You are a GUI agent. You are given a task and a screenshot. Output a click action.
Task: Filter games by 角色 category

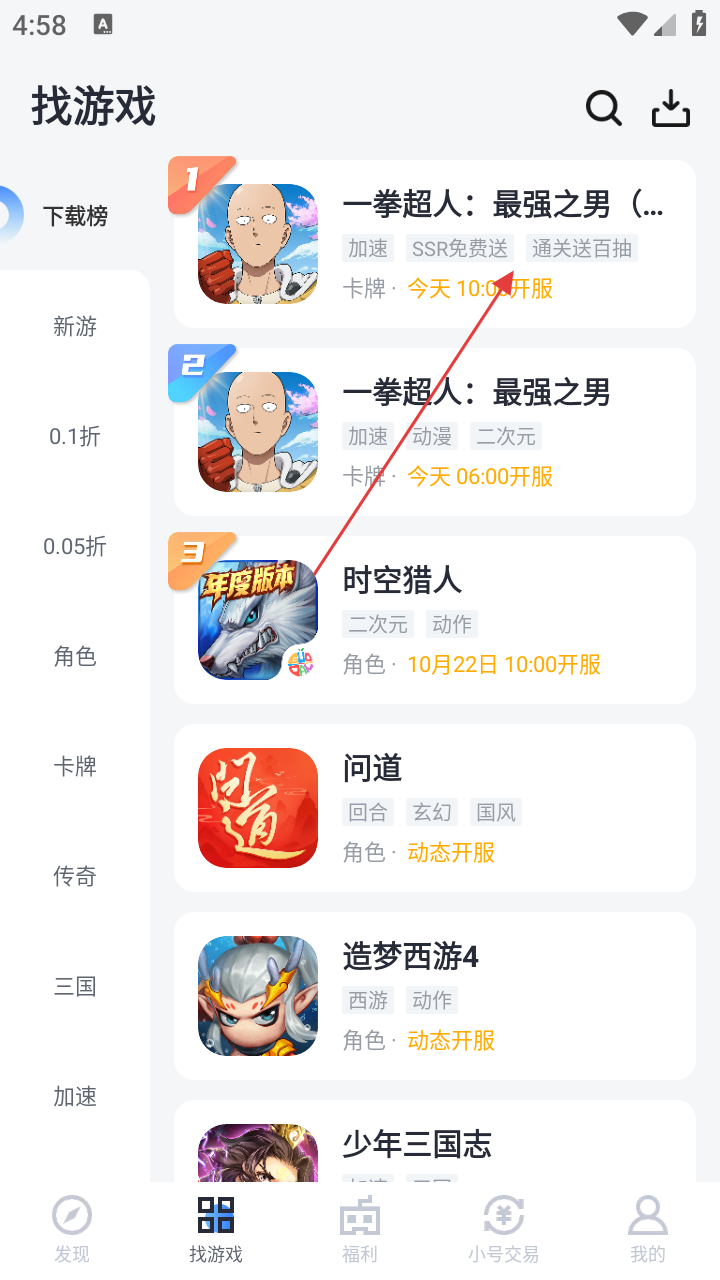pos(75,656)
